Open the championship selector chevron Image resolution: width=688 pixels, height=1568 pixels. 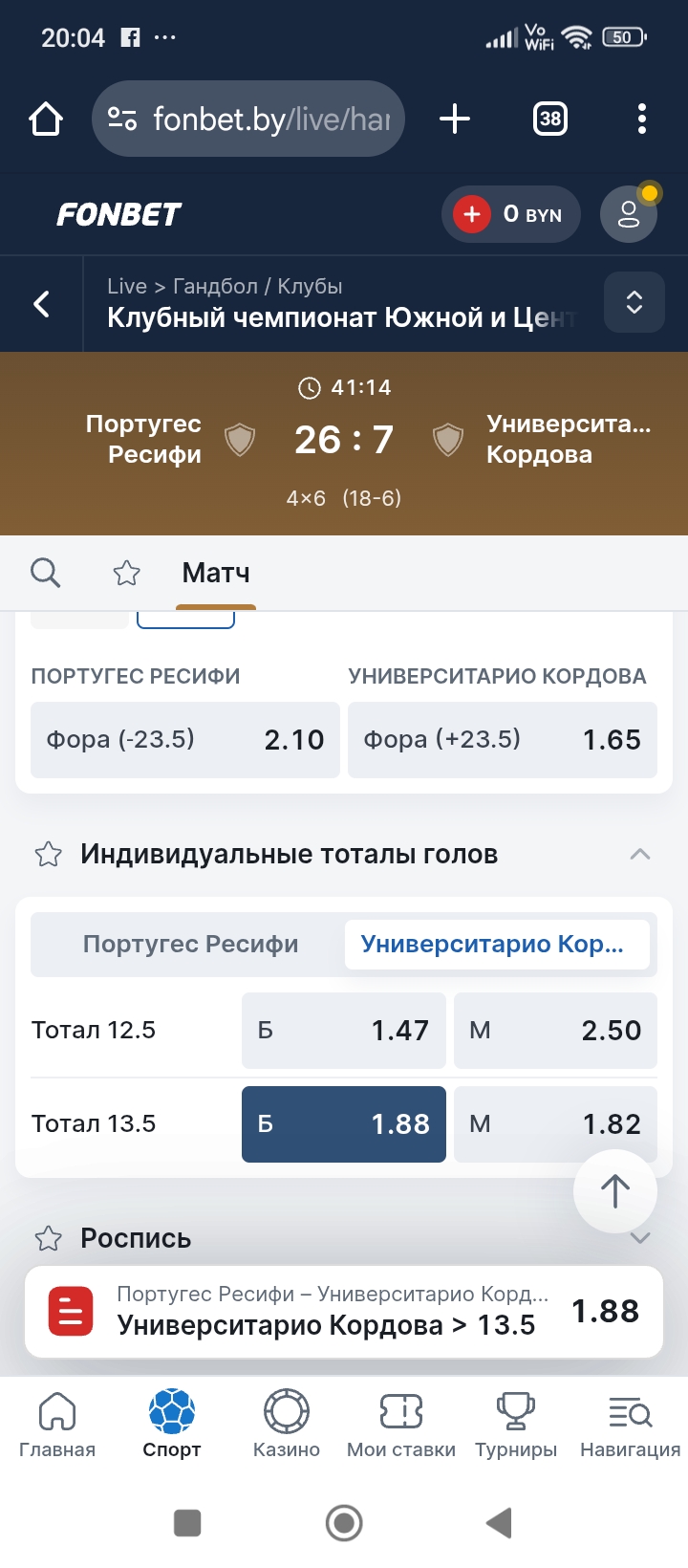(x=634, y=302)
